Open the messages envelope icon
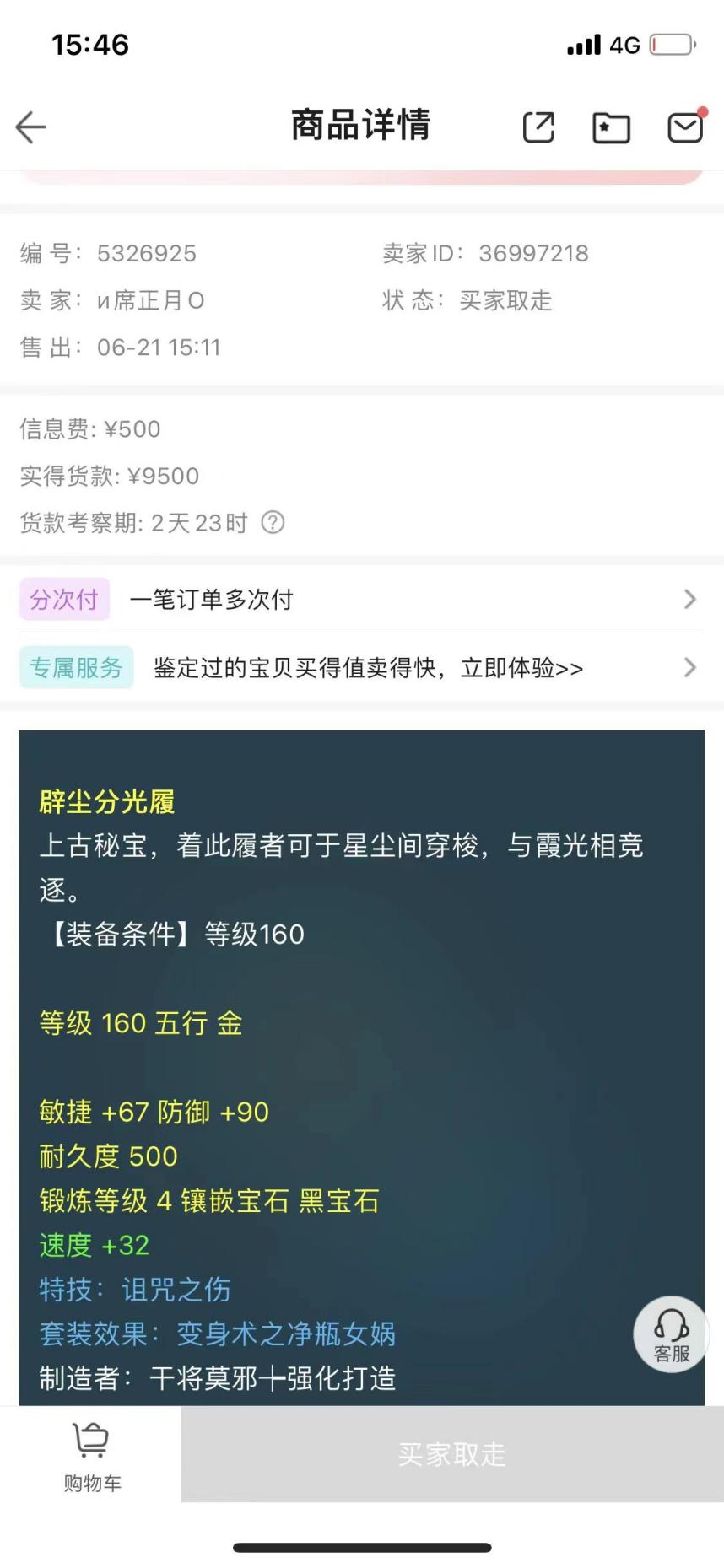Image resolution: width=724 pixels, height=1568 pixels. 685,127
